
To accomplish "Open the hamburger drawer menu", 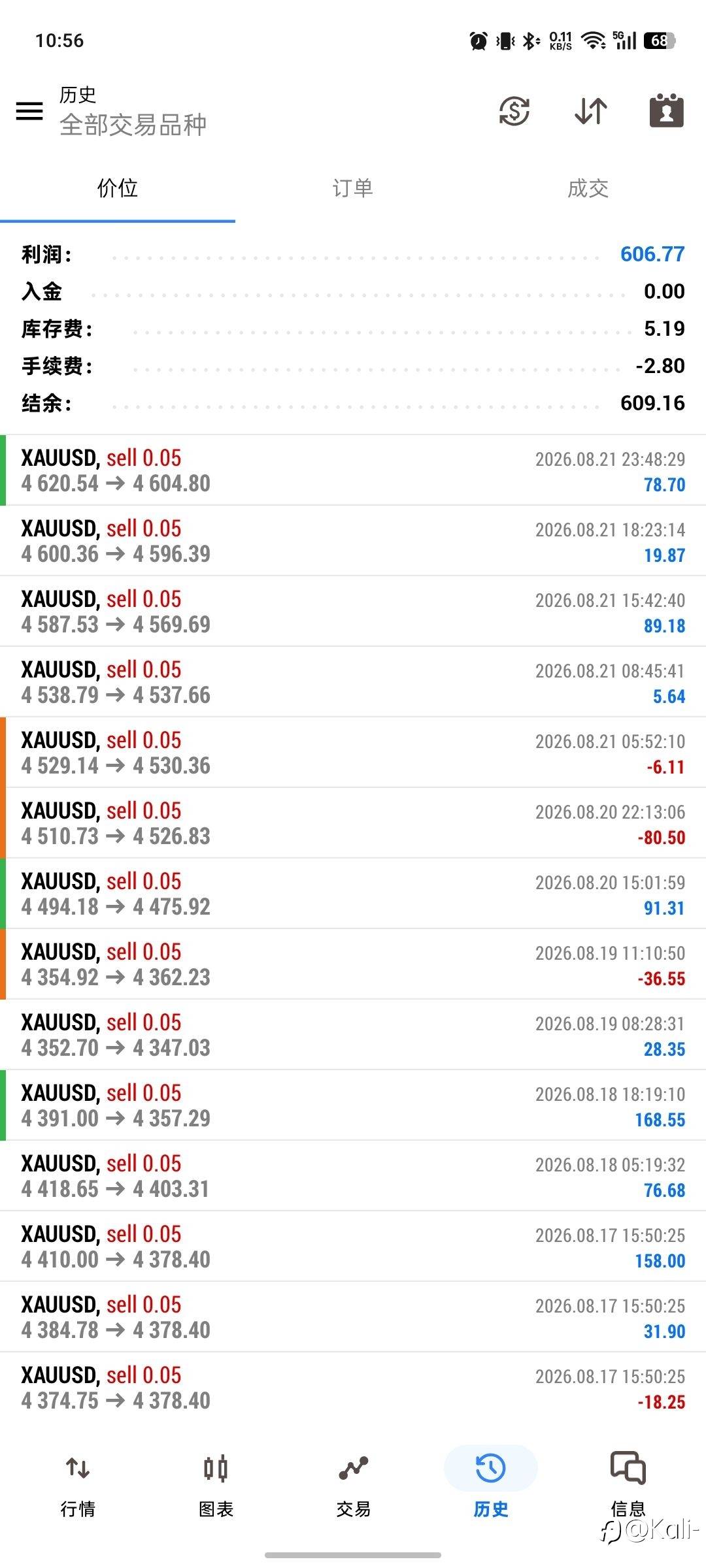I will pyautogui.click(x=29, y=111).
